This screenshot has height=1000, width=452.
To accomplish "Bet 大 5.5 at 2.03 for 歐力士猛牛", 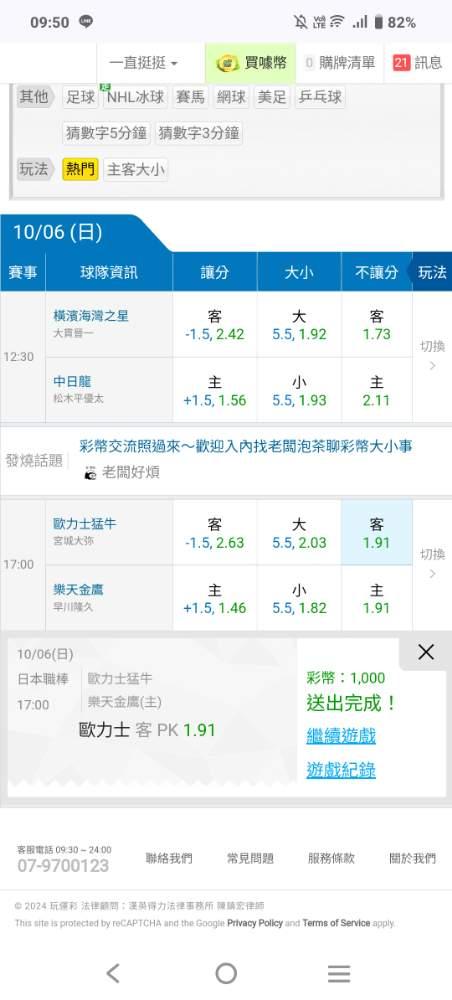I will click(x=299, y=533).
